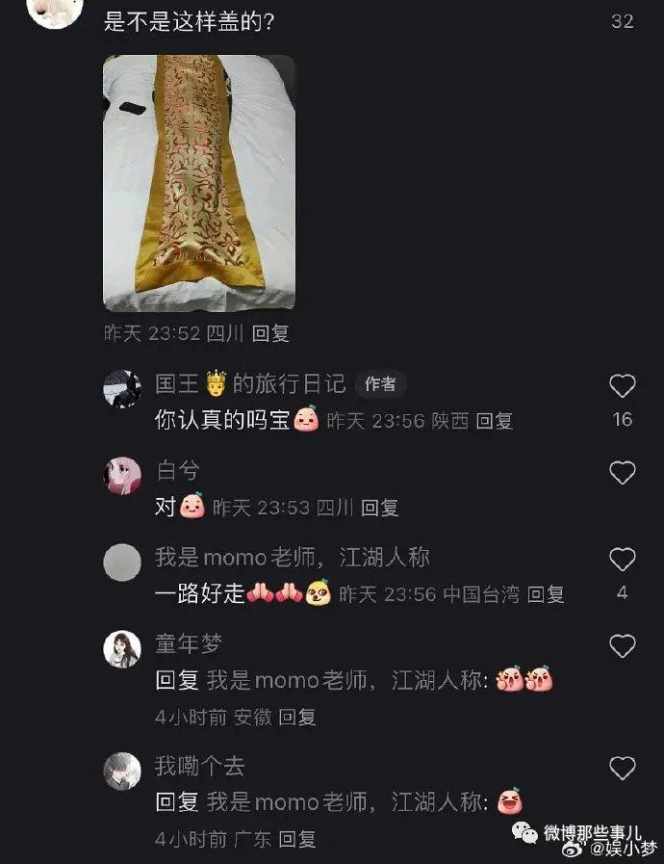The image size is (664, 864).
Task: View 童年梦's profile avatar
Action: point(122,649)
